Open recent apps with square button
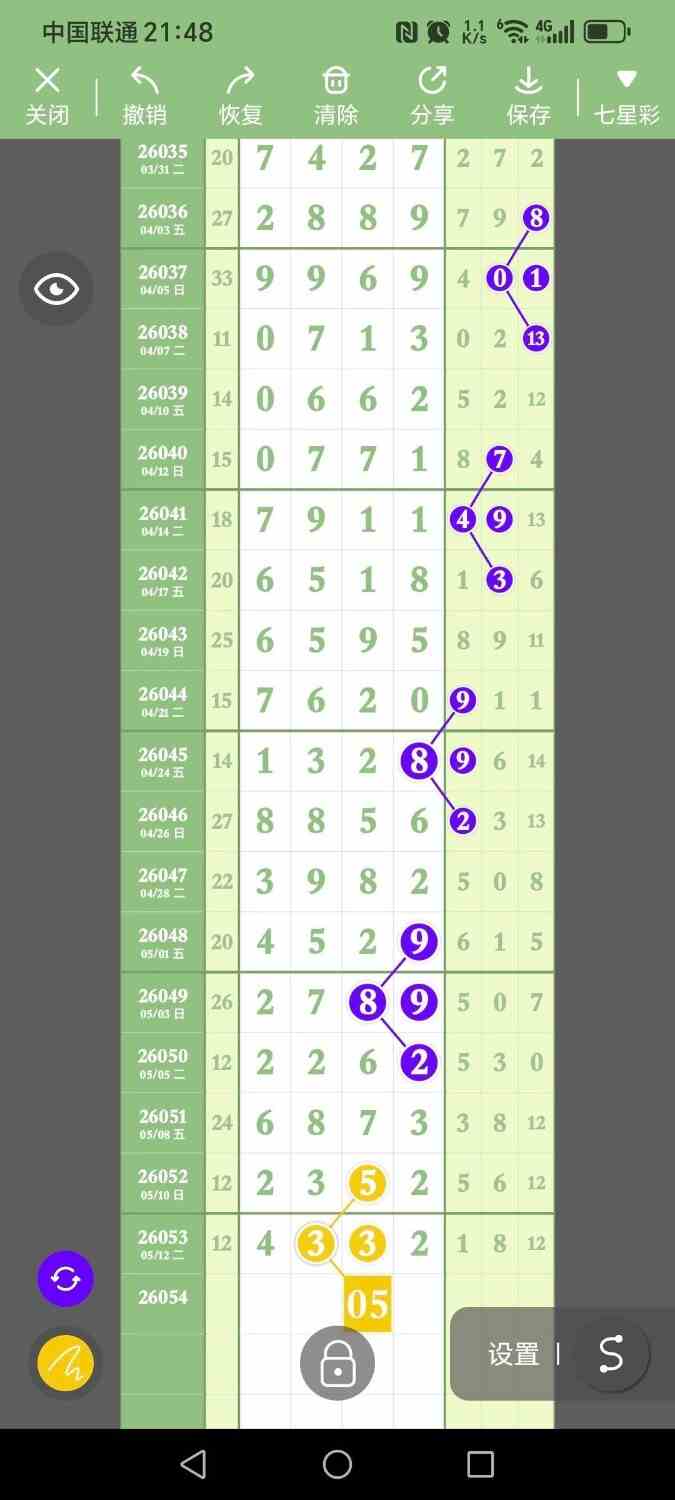The height and width of the screenshot is (1500, 675). pyautogui.click(x=481, y=1465)
